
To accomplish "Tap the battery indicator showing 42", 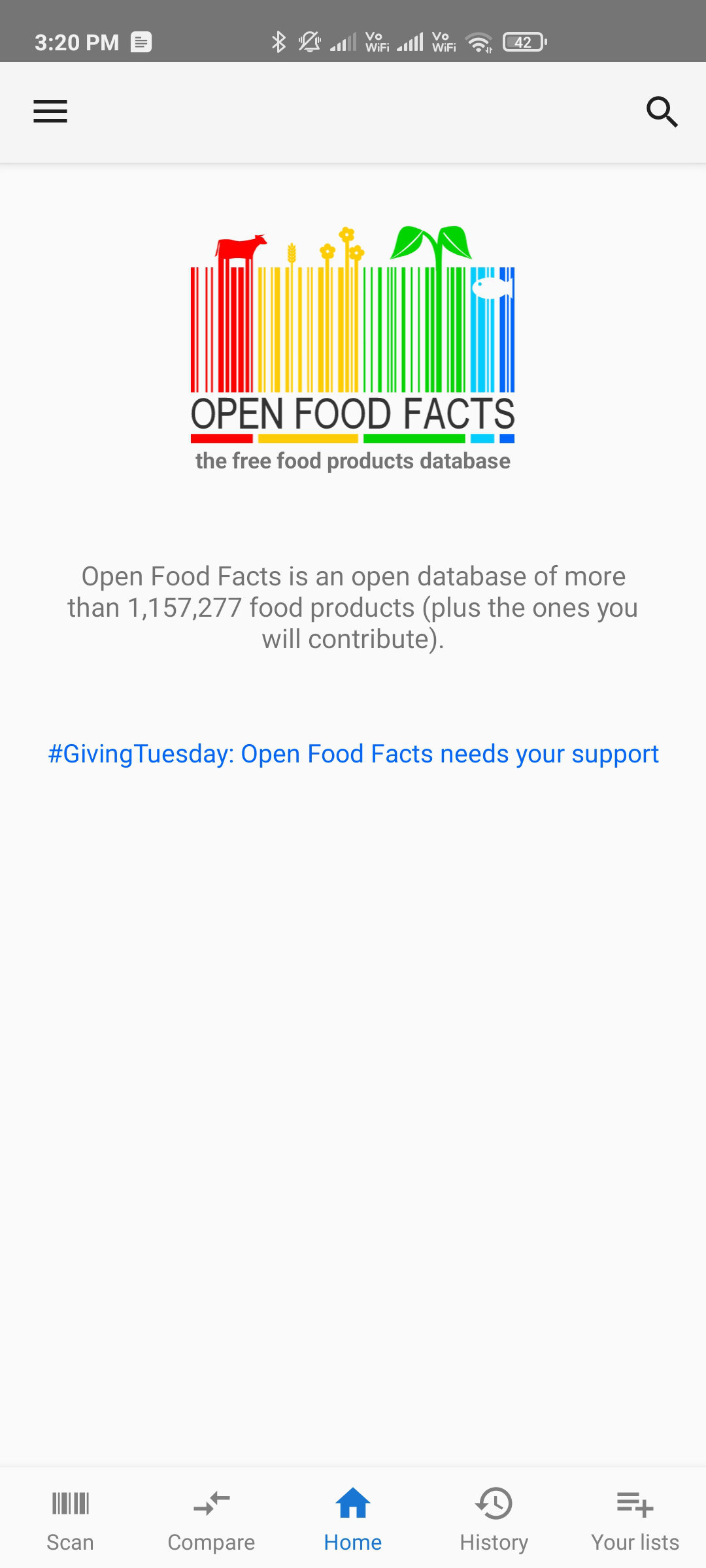I will (523, 42).
